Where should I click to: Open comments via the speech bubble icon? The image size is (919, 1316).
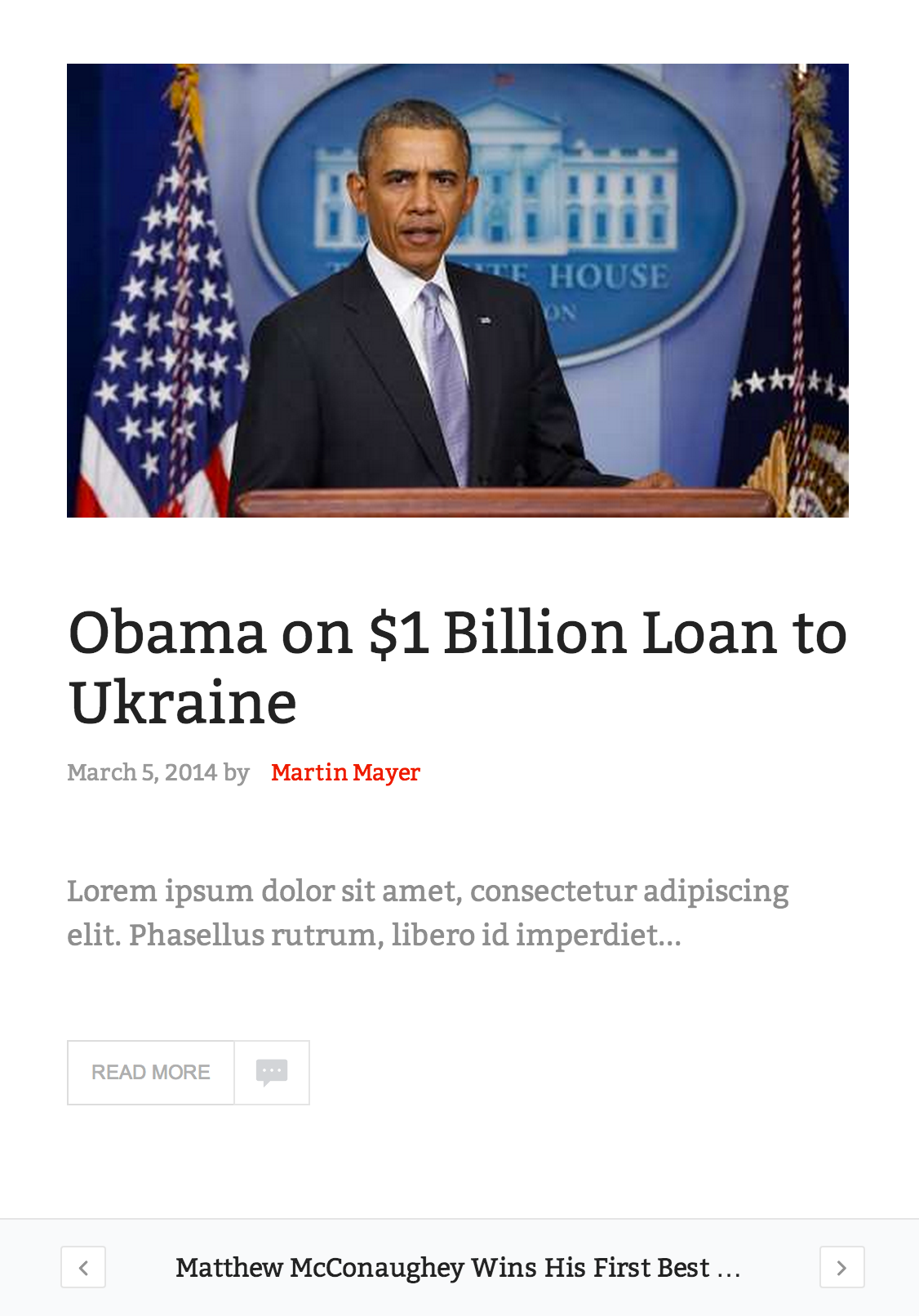coord(272,1072)
